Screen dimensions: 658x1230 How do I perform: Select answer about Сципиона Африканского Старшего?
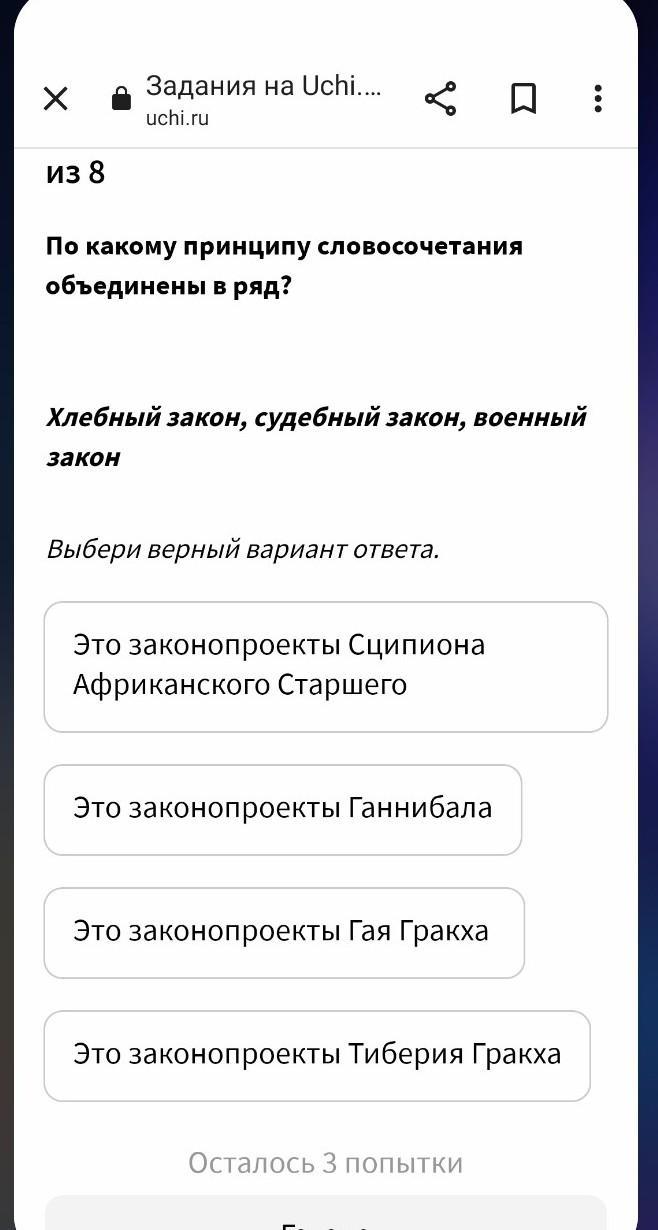(x=326, y=667)
